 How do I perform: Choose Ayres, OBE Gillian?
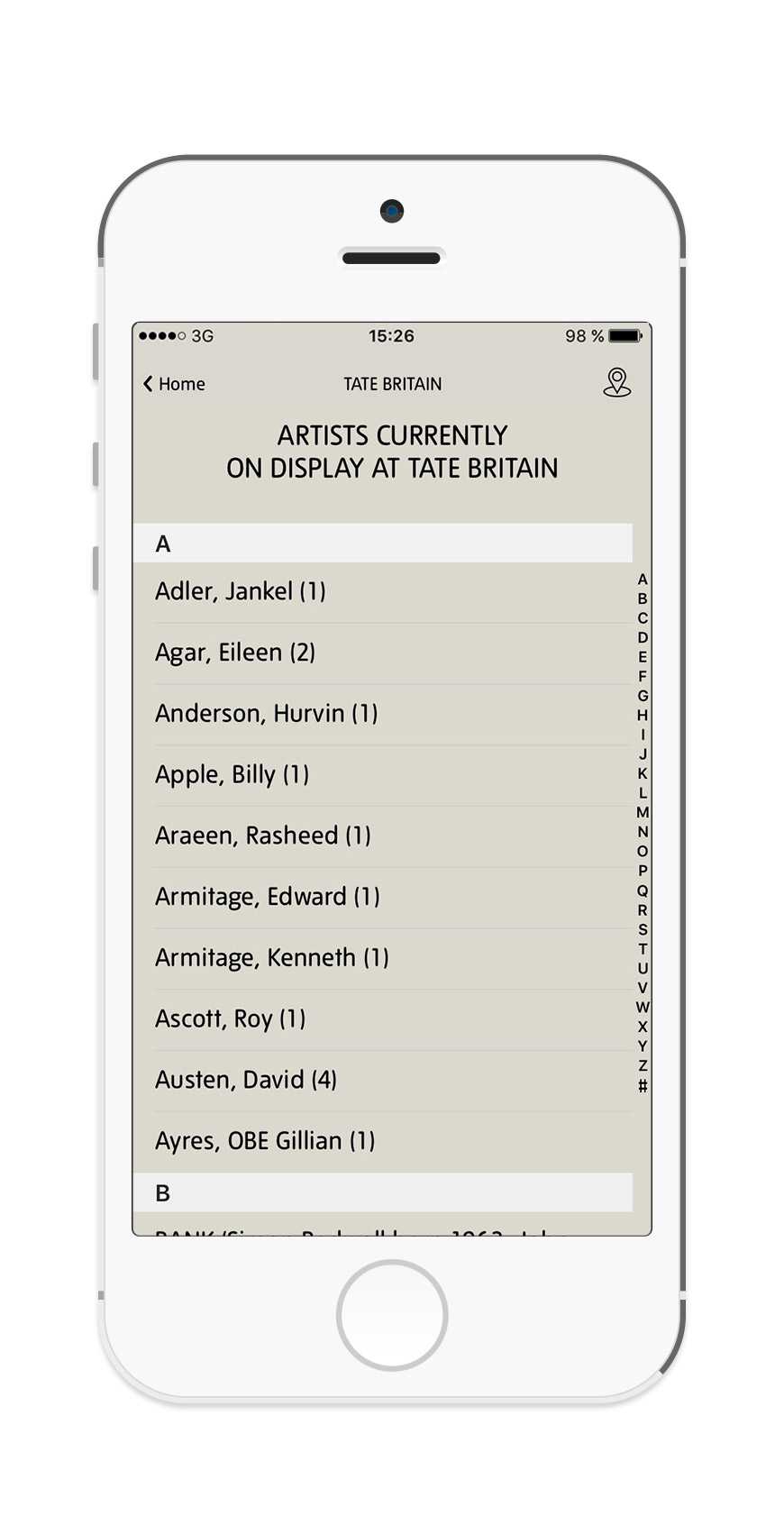click(x=383, y=1142)
